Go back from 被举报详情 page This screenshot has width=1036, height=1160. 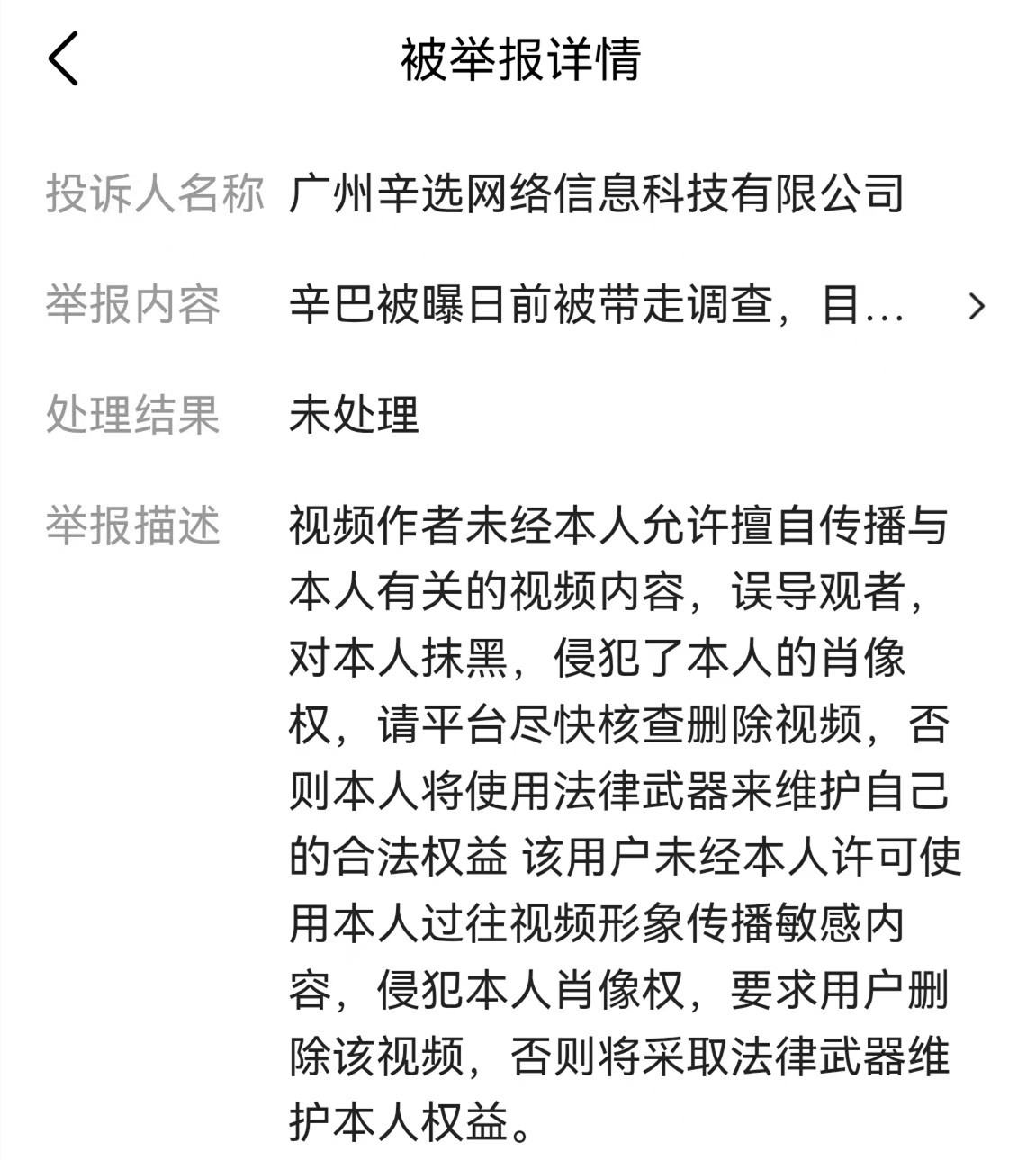click(63, 59)
